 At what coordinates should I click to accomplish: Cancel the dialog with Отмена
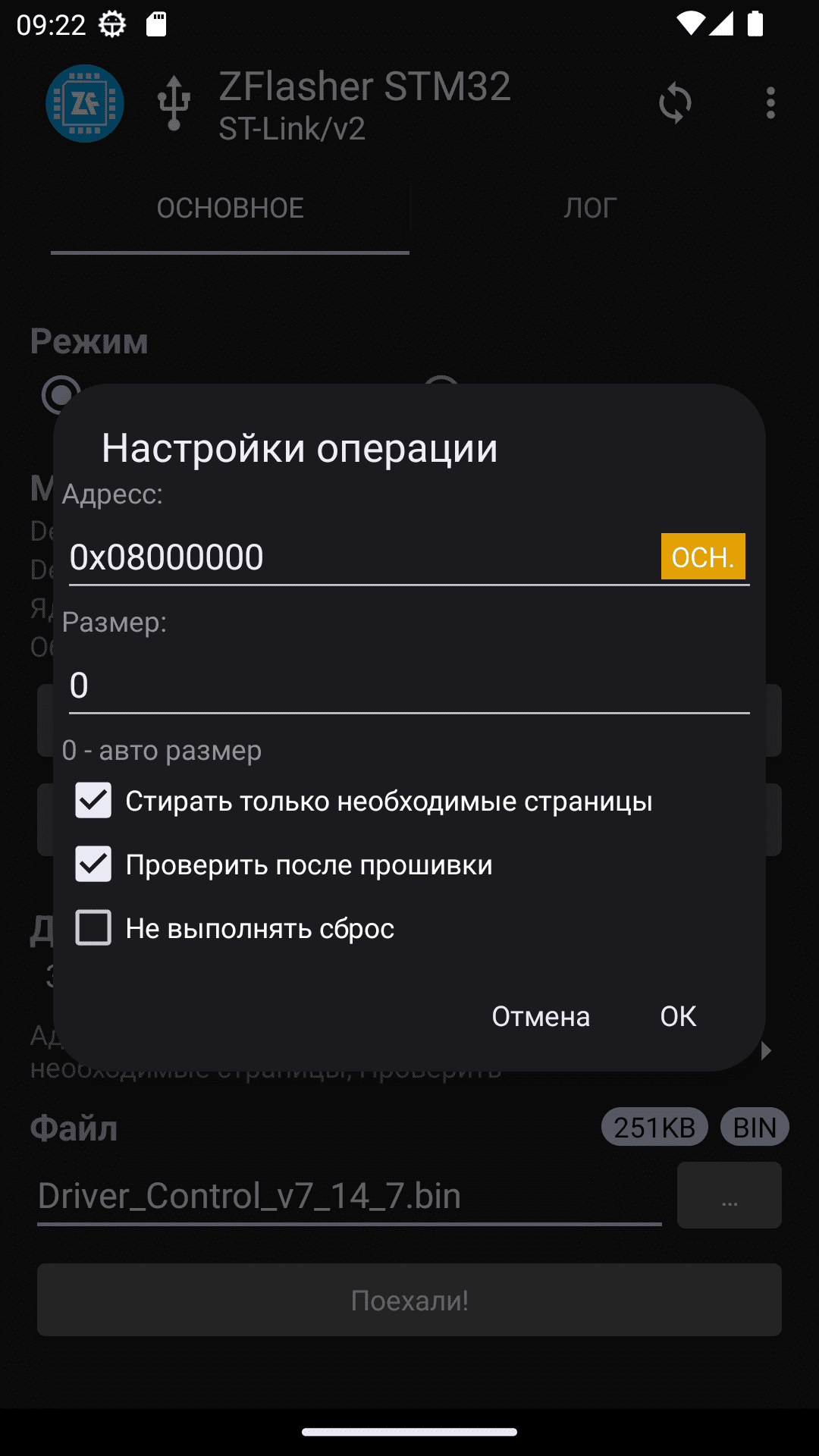click(541, 1016)
